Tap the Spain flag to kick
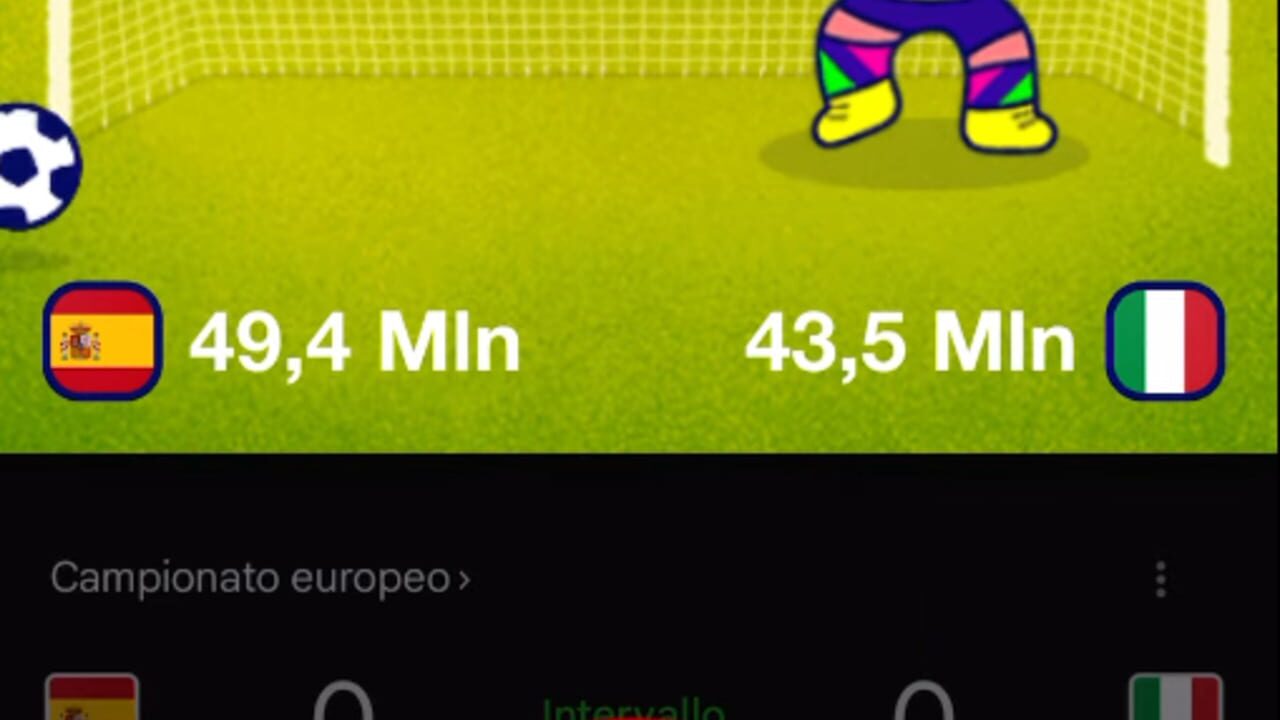 coord(103,341)
